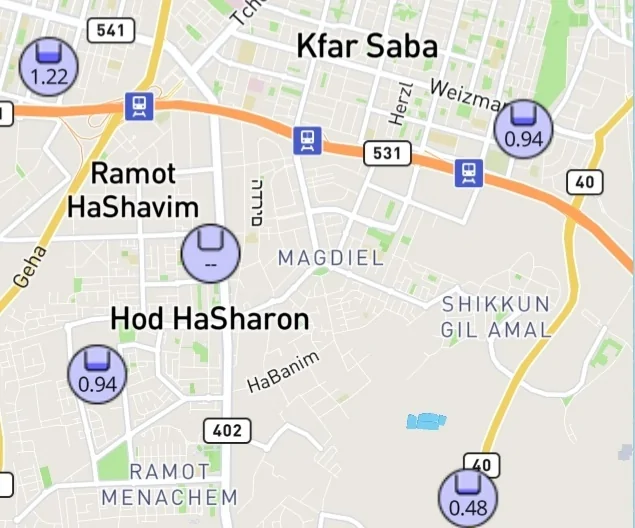Select the marker showing 0.48
Screen dimensions: 635x528
[468, 496]
